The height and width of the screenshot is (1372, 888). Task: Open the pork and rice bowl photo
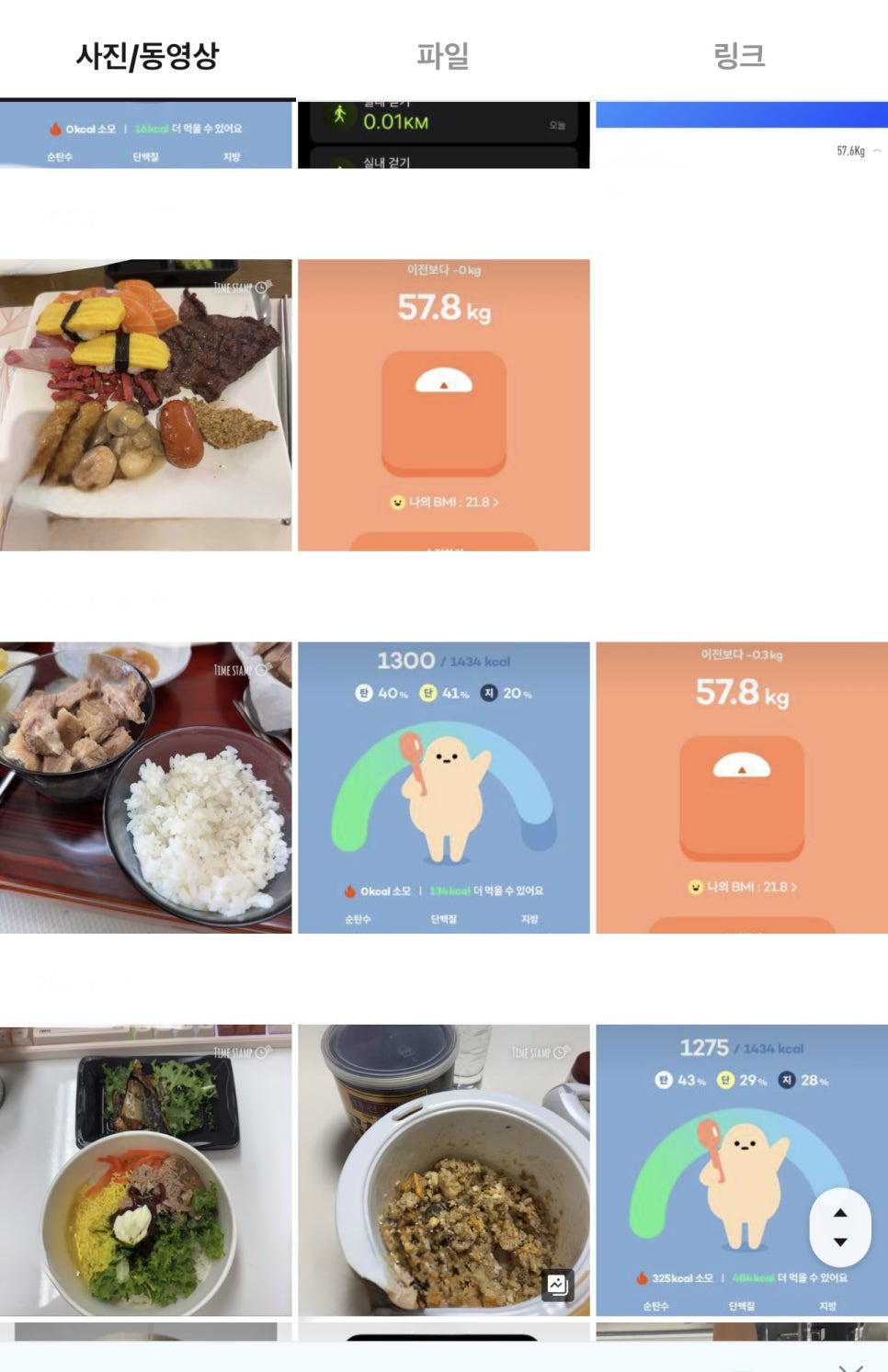[145, 788]
